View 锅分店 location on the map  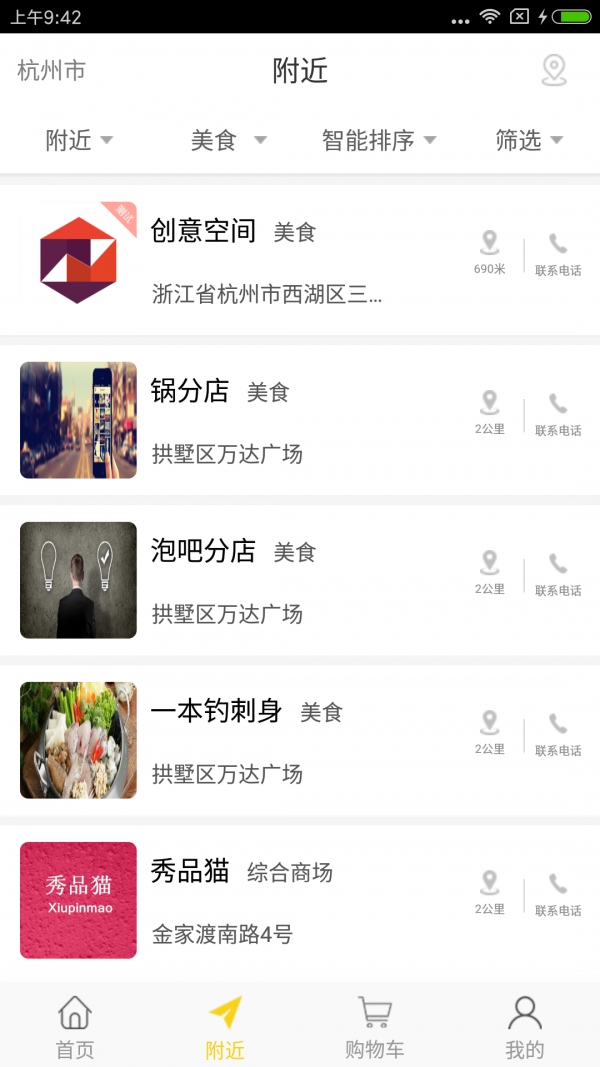tap(489, 412)
